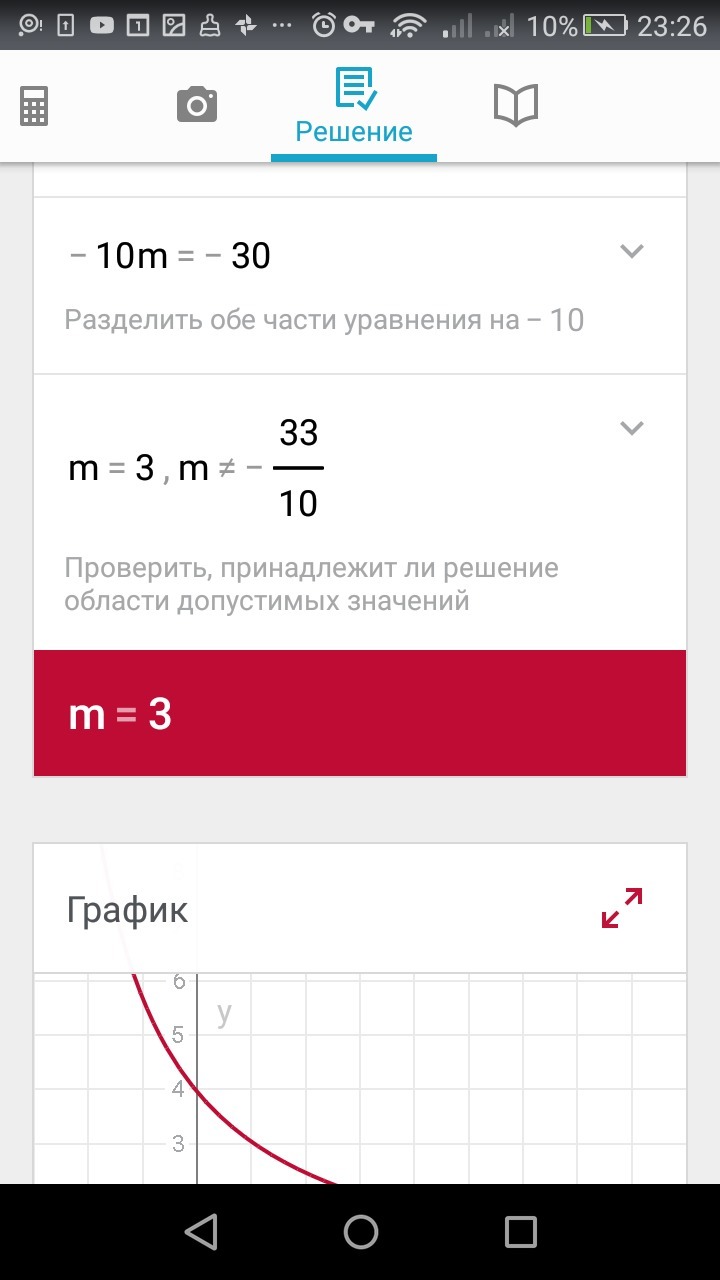Expand the step −10m = −30
Image resolution: width=720 pixels, height=1280 pixels.
[x=631, y=252]
